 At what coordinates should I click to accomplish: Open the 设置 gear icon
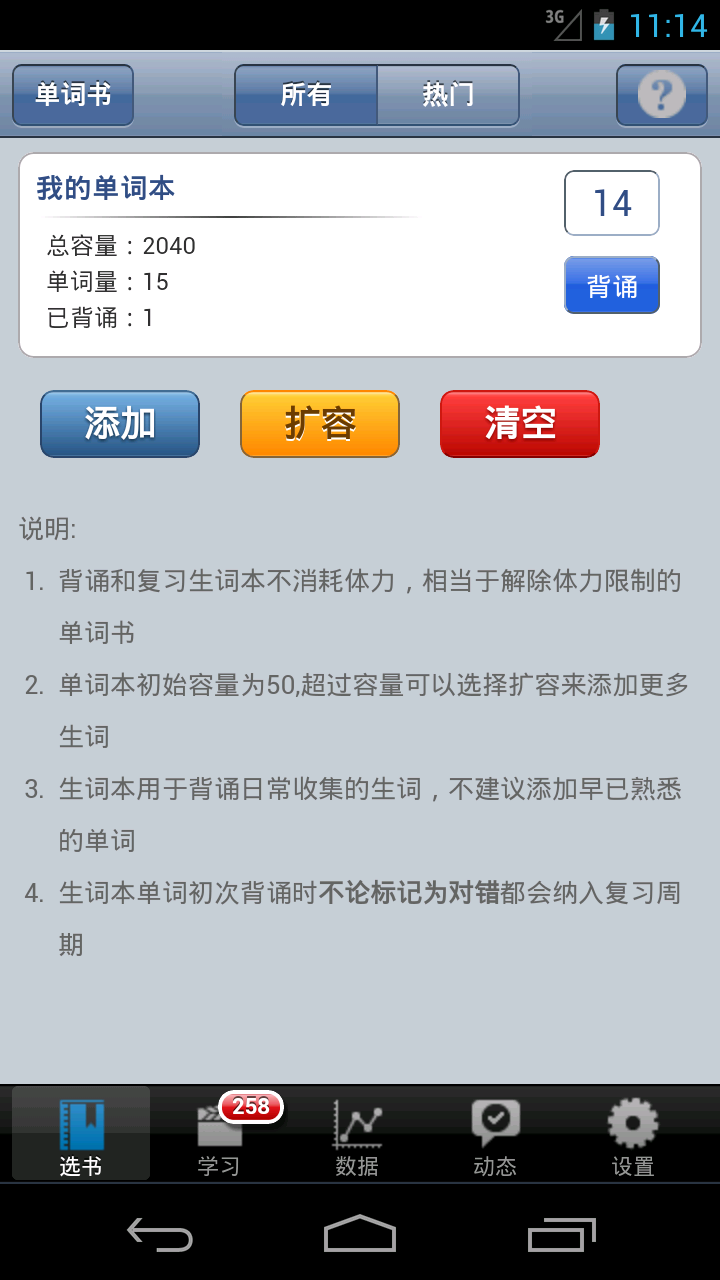point(632,1125)
